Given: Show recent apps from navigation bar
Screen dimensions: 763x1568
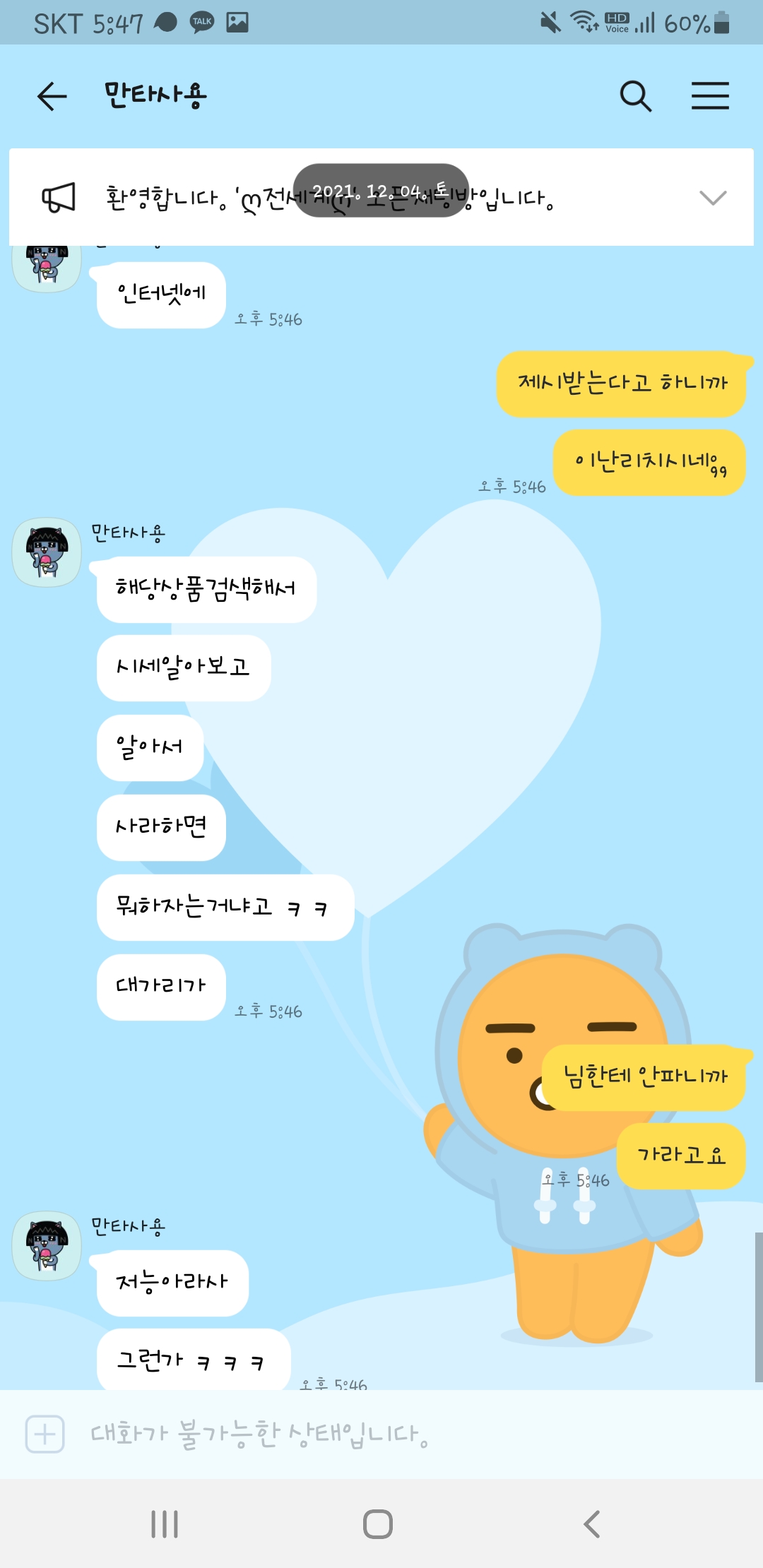Looking at the screenshot, I should coord(165,1524).
